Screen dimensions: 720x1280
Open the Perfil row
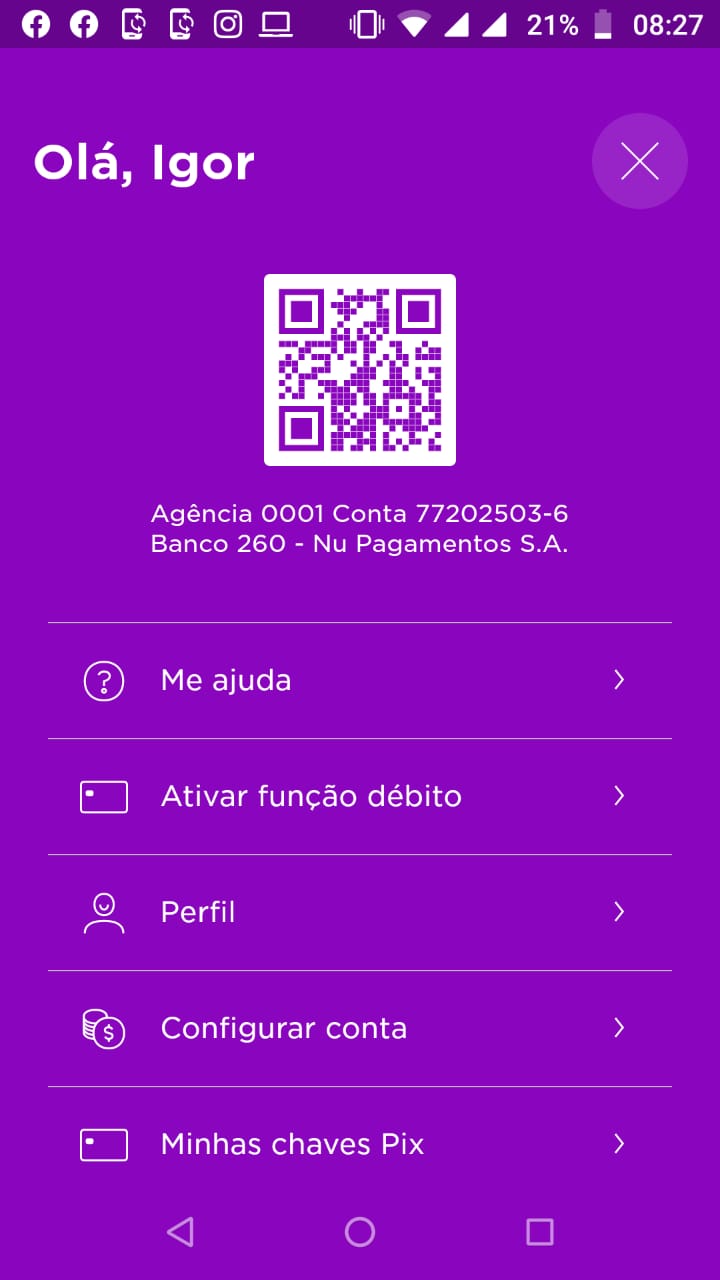[359, 913]
